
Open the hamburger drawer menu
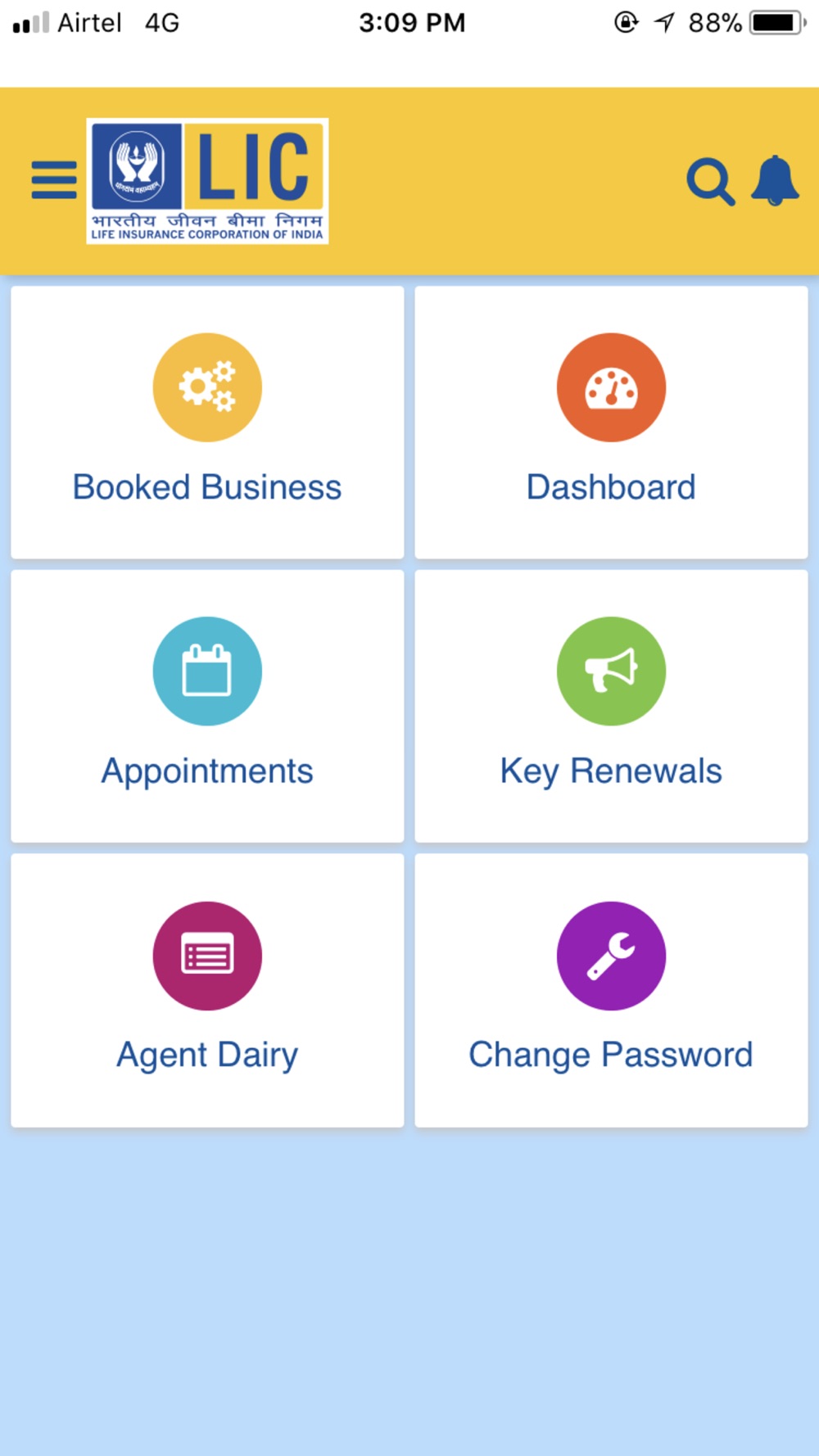click(x=54, y=180)
